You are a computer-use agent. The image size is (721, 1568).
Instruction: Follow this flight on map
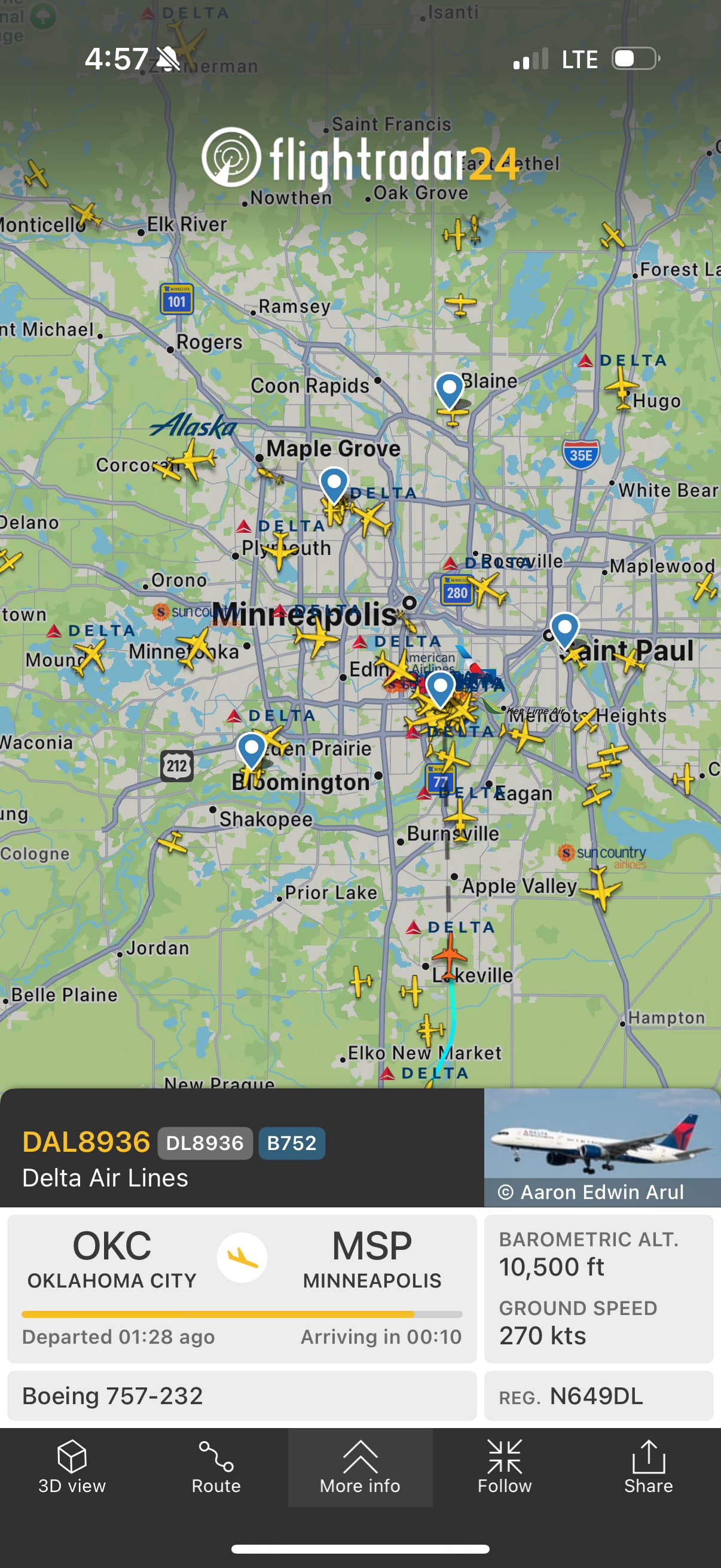click(x=505, y=1468)
